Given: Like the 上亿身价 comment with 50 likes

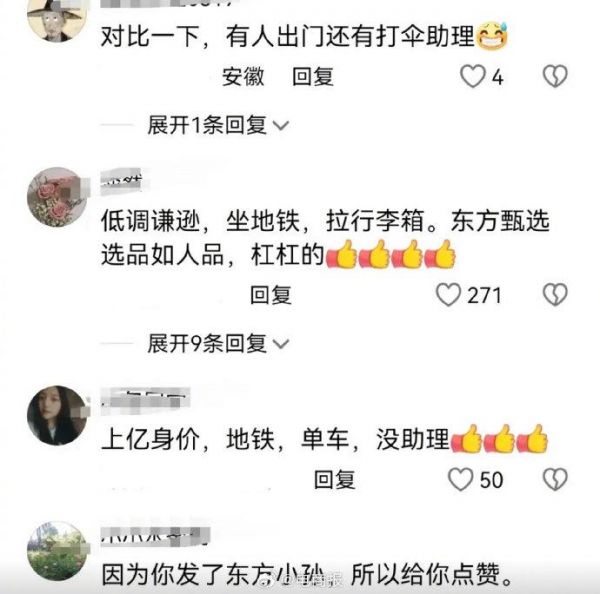Looking at the screenshot, I should [x=460, y=480].
